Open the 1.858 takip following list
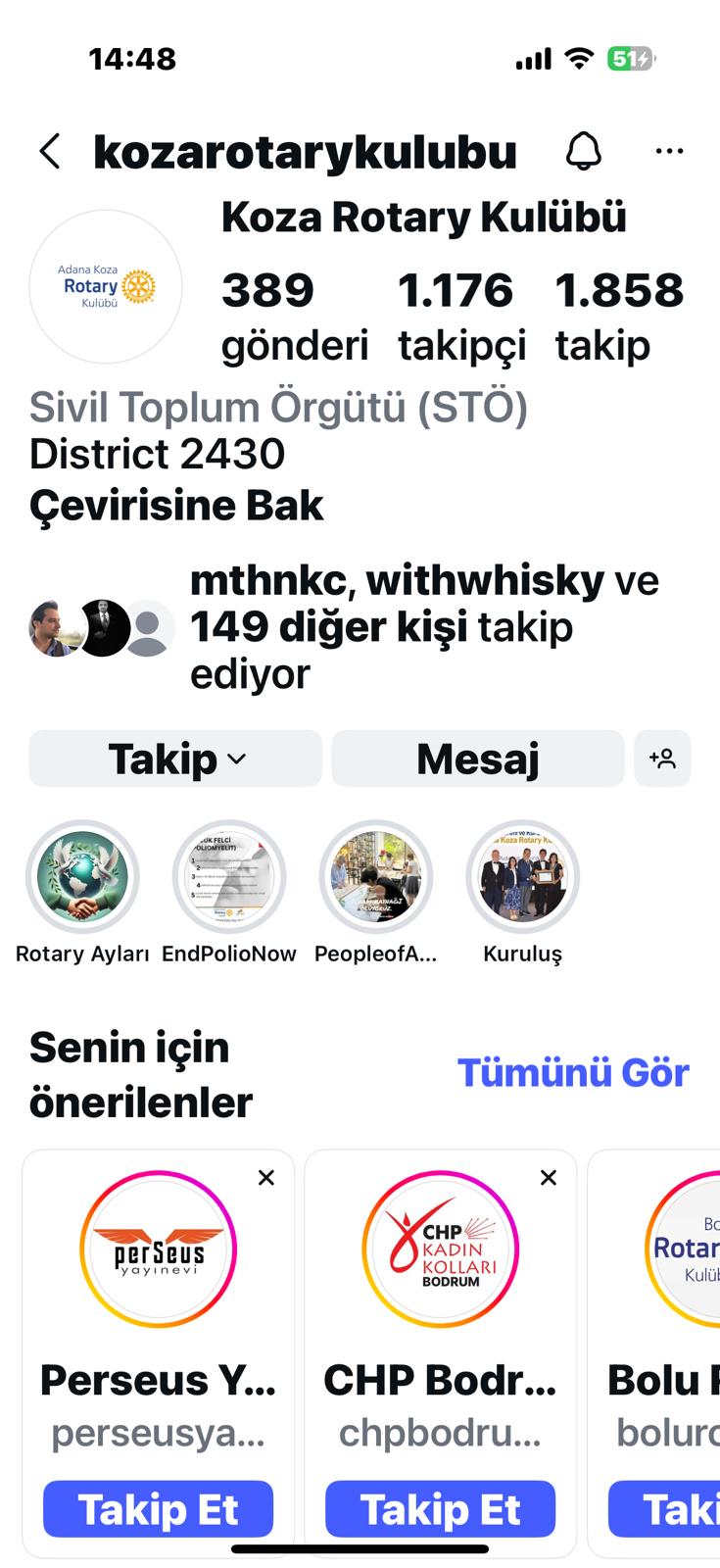The height and width of the screenshot is (1568, 720). (x=618, y=317)
